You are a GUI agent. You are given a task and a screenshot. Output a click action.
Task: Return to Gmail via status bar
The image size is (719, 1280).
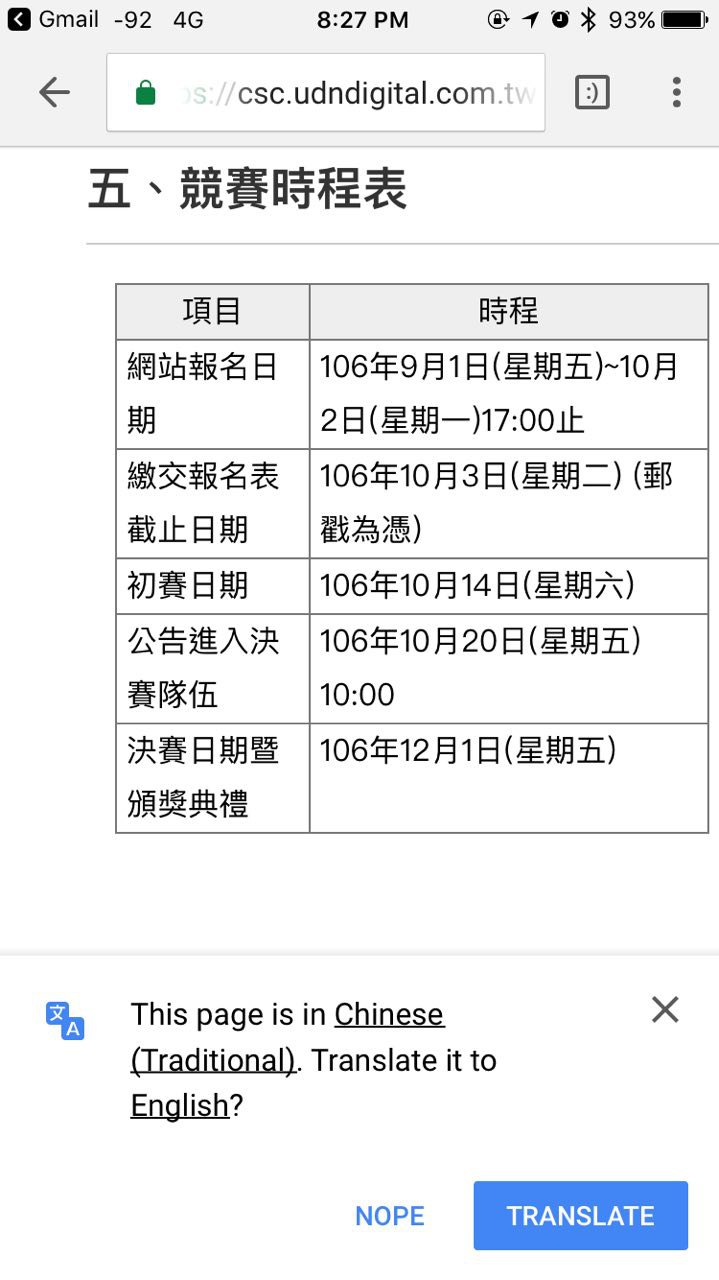[54, 19]
